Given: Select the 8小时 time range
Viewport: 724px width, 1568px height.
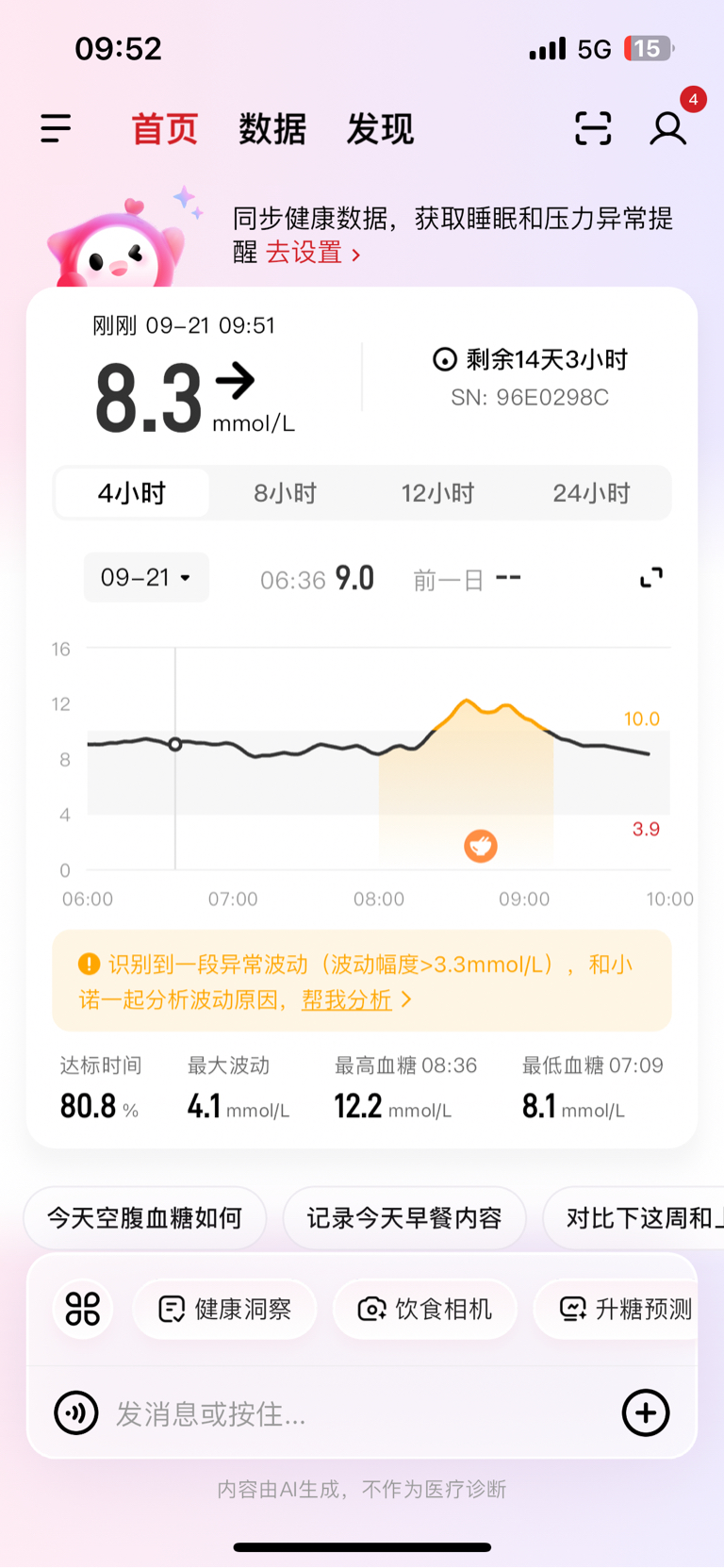Looking at the screenshot, I should [x=286, y=493].
